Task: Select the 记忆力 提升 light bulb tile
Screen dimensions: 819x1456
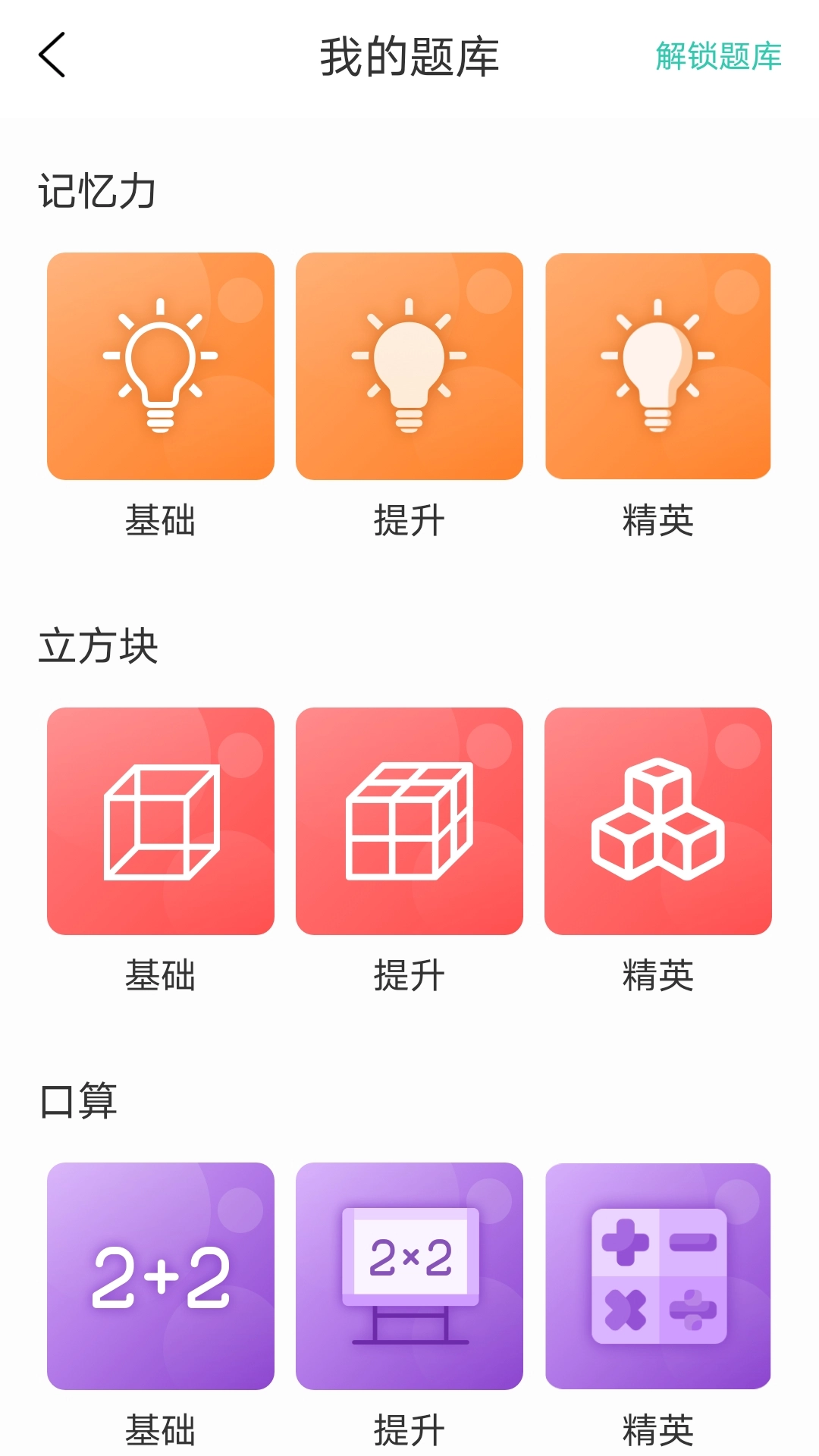Action: (409, 365)
